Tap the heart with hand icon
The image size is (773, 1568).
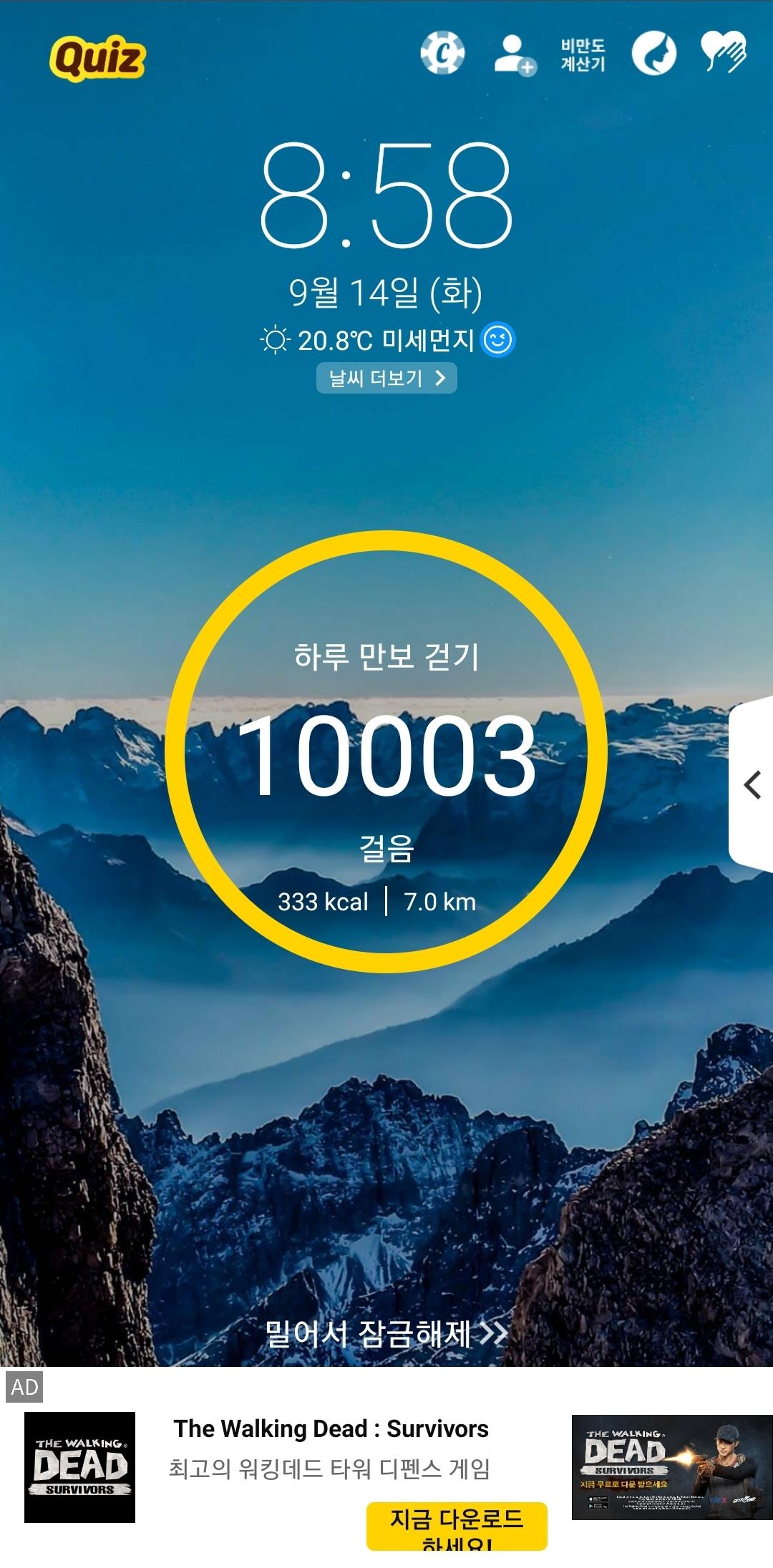(724, 52)
